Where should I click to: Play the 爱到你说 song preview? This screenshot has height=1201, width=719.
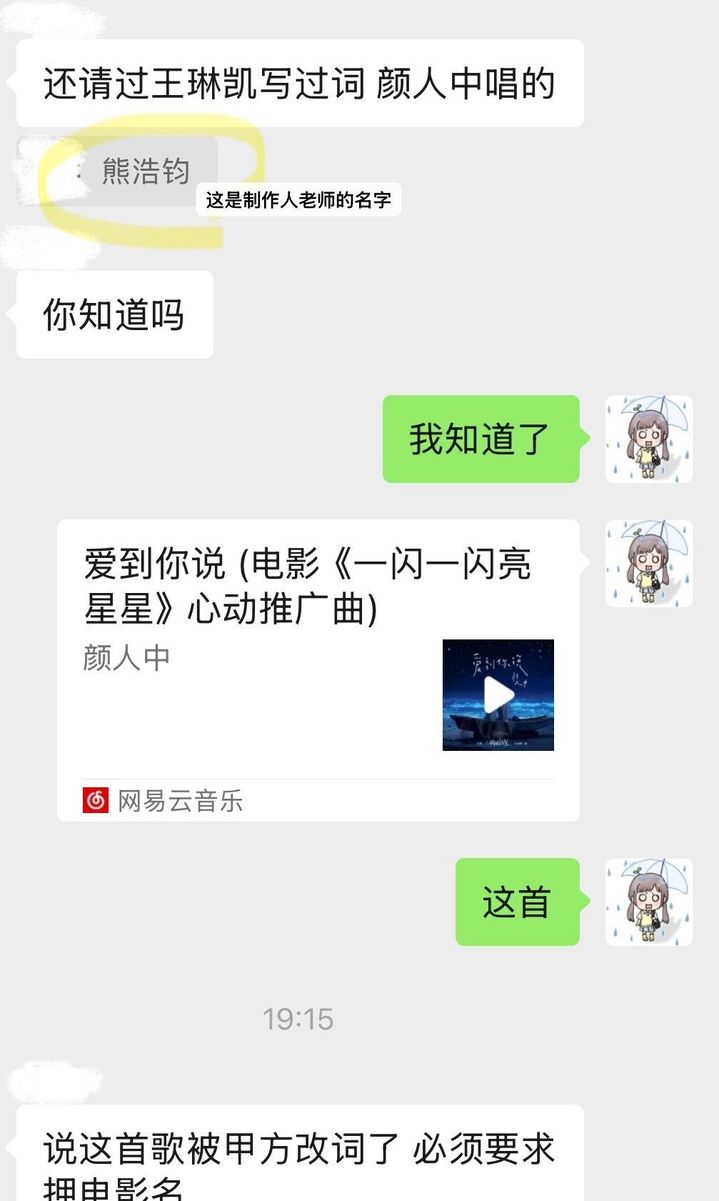pos(498,695)
